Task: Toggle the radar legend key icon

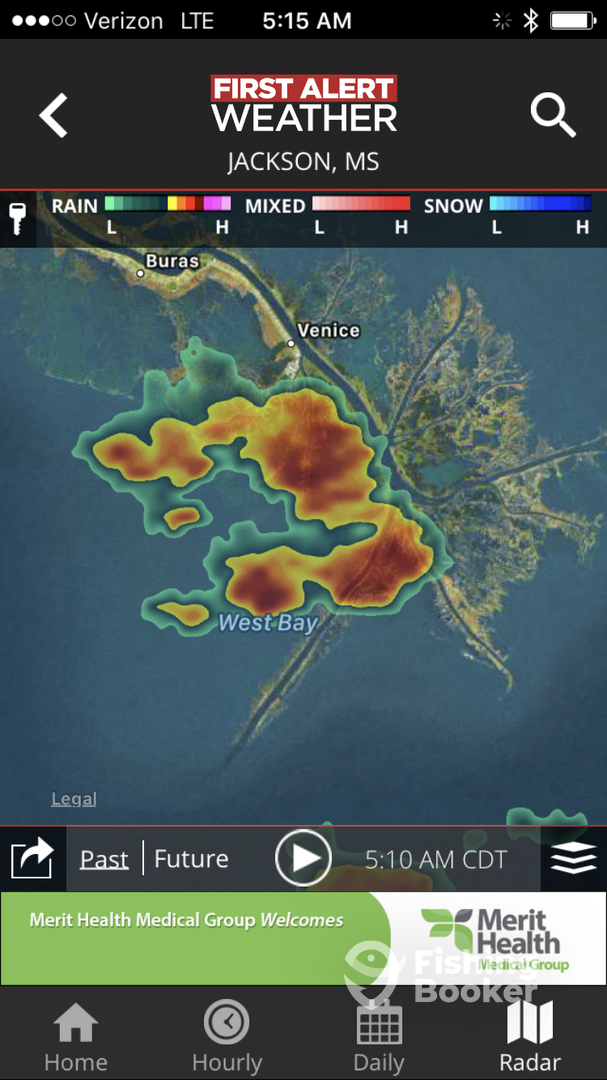Action: click(x=17, y=217)
